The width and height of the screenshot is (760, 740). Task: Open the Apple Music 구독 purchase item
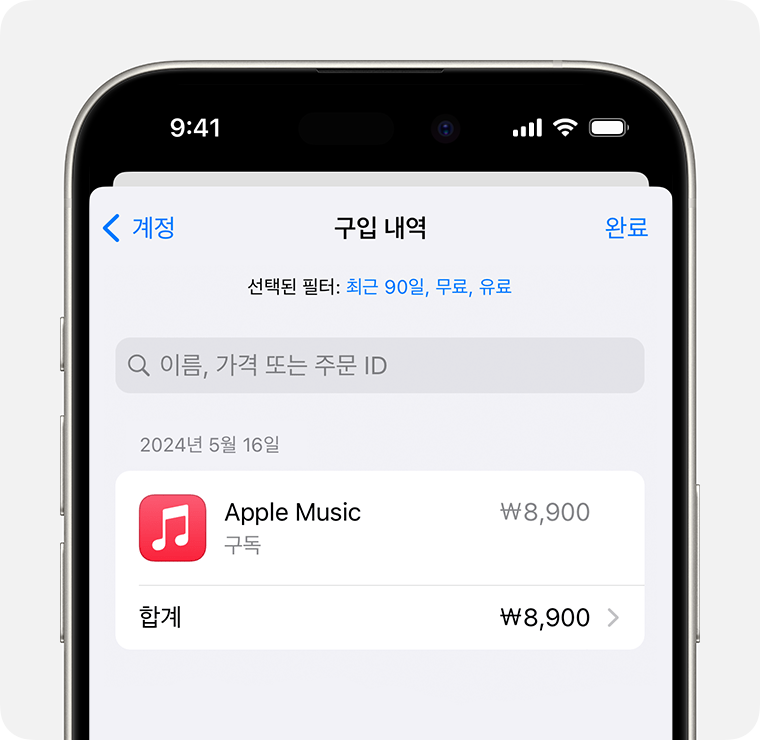(x=380, y=527)
